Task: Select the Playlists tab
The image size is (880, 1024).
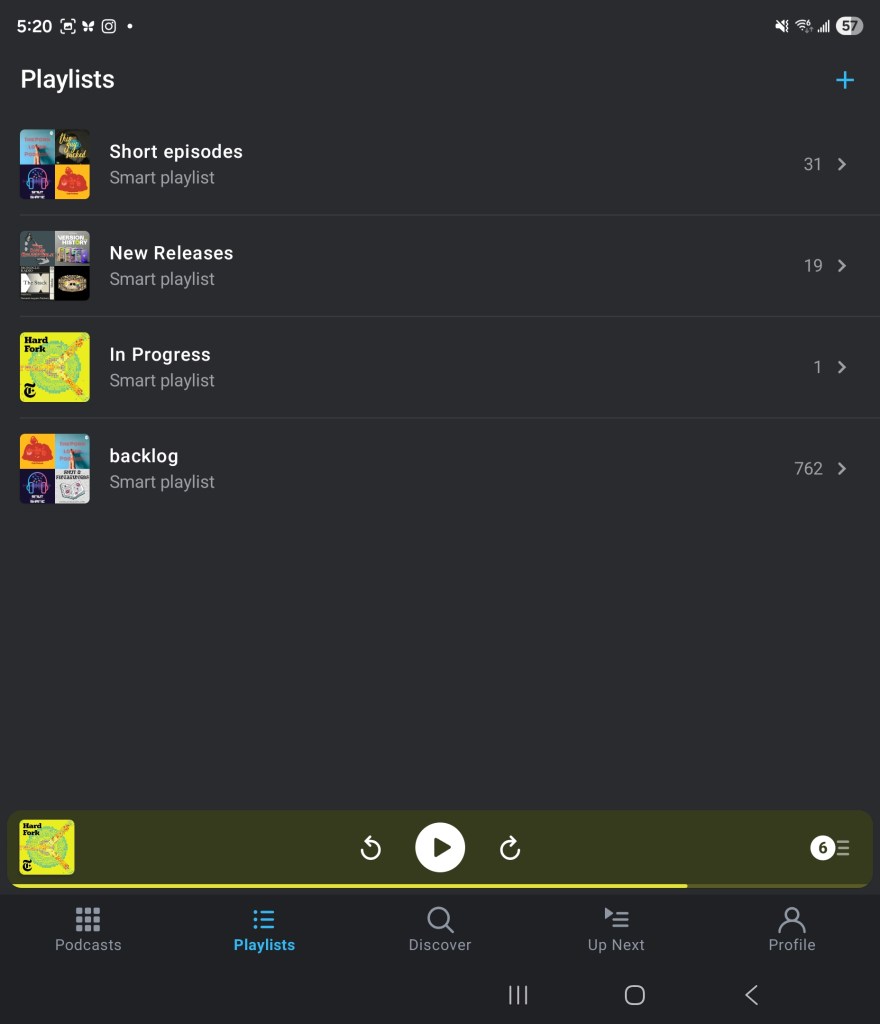Action: pyautogui.click(x=264, y=930)
